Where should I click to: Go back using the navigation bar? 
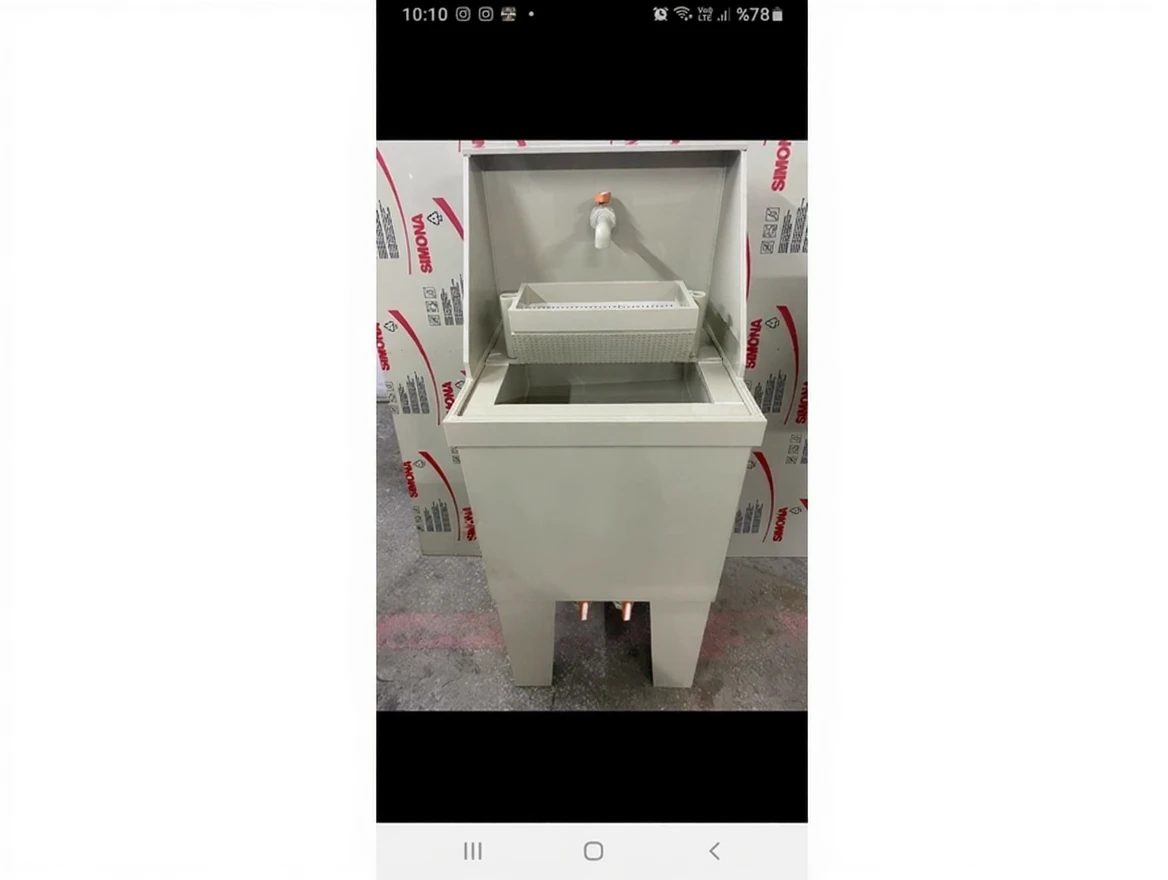tap(714, 851)
